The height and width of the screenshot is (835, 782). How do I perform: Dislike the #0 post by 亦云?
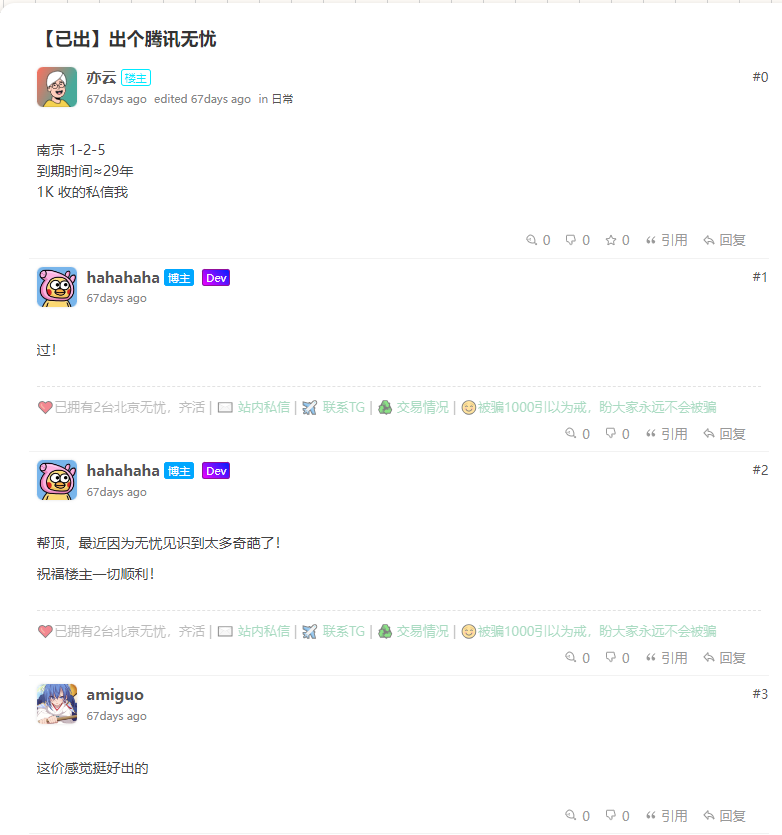coord(577,240)
